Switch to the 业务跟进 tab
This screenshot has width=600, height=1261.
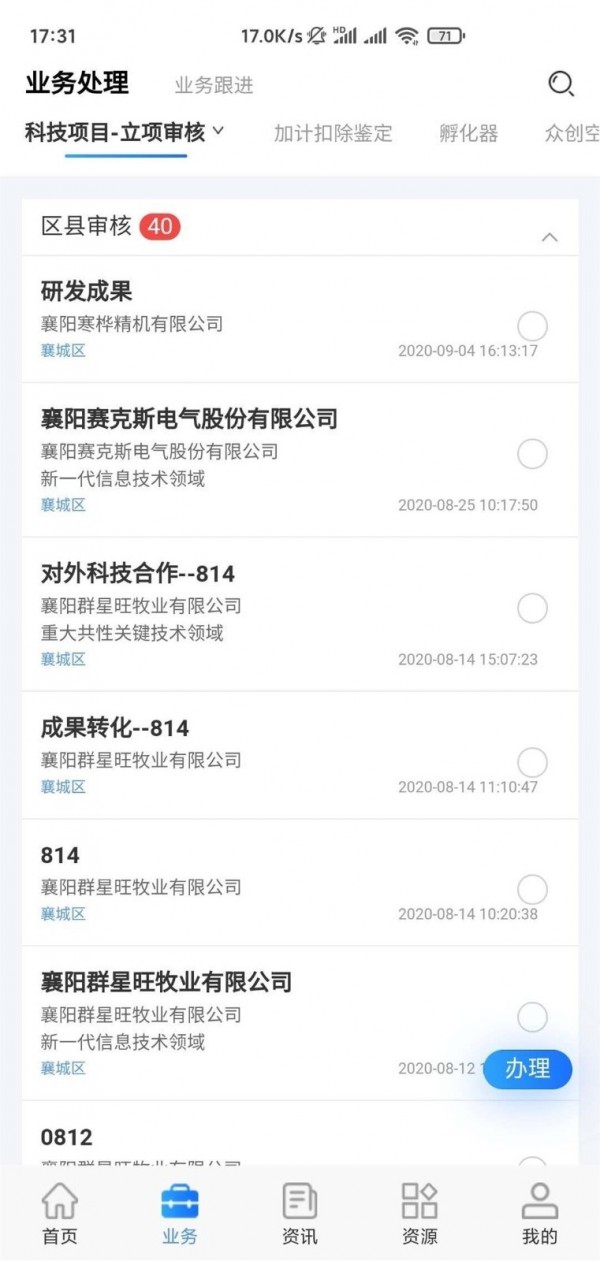(214, 86)
